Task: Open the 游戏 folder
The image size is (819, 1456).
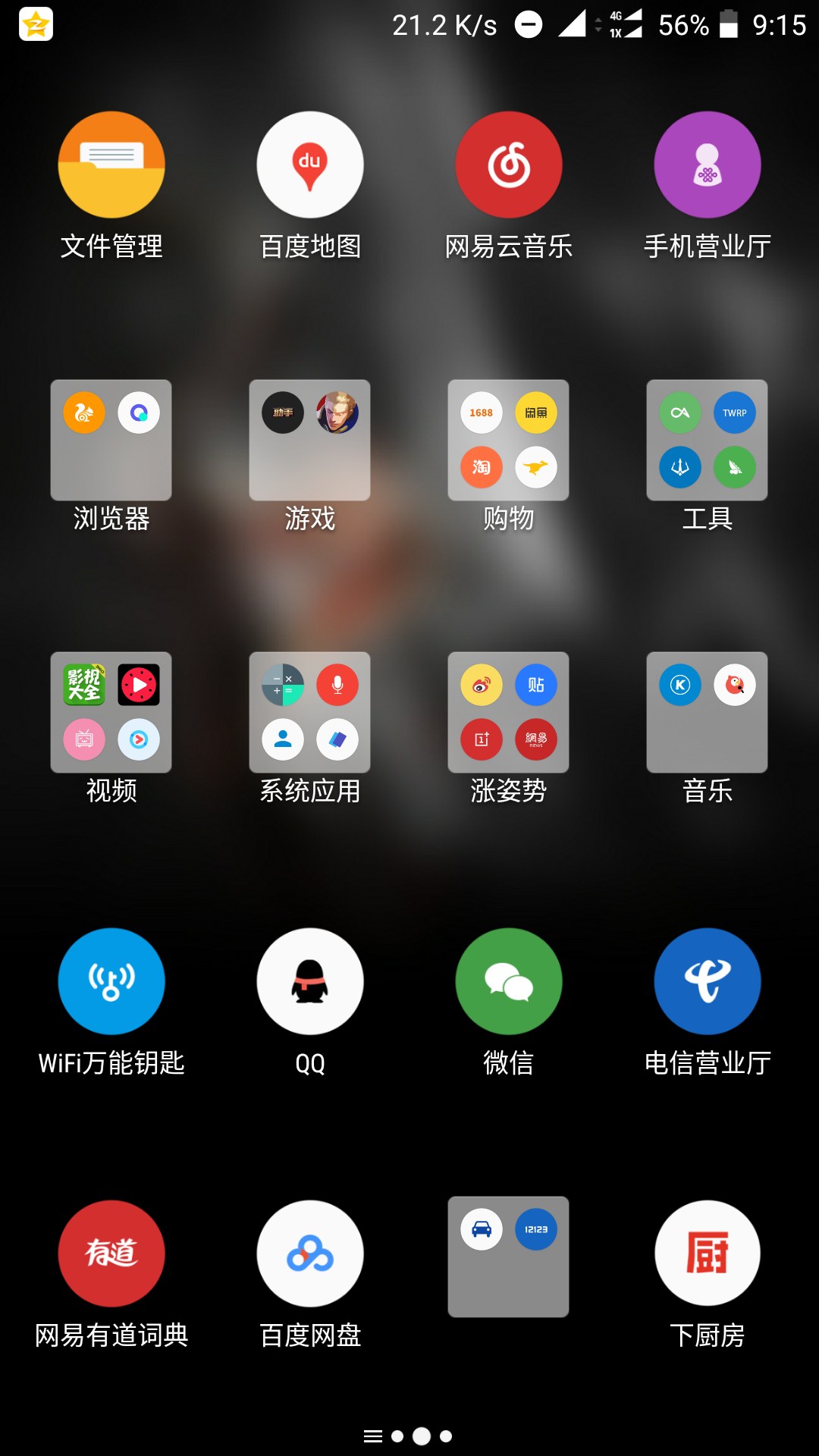Action: click(x=310, y=440)
